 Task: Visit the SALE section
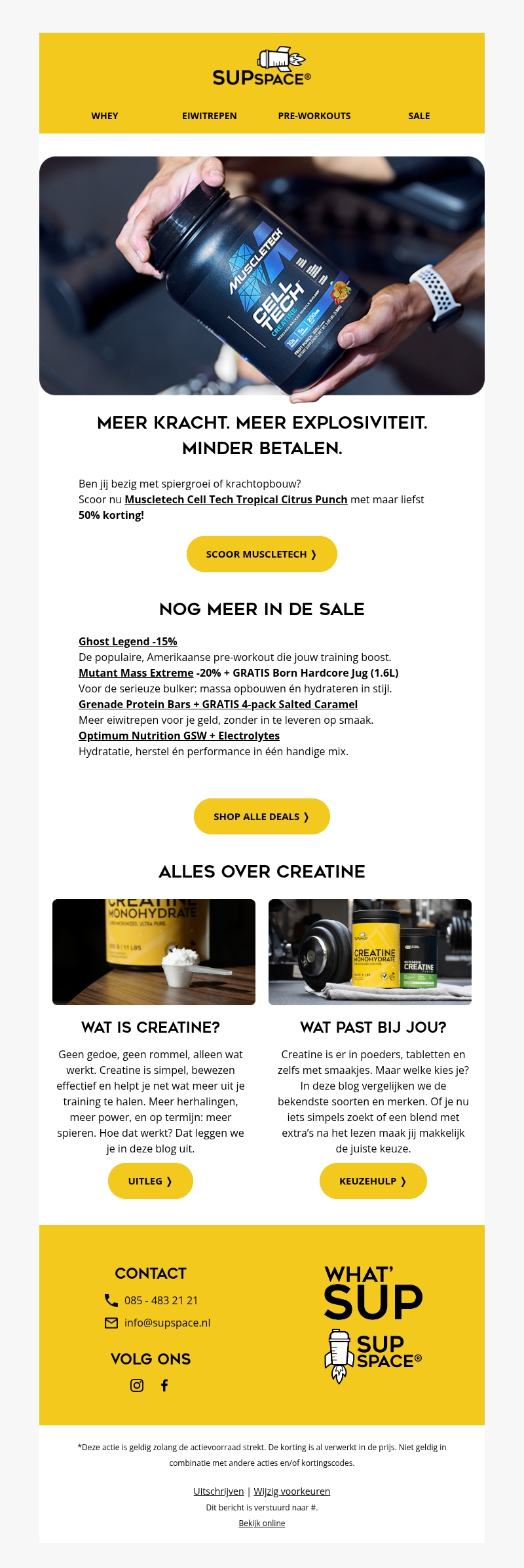[419, 116]
